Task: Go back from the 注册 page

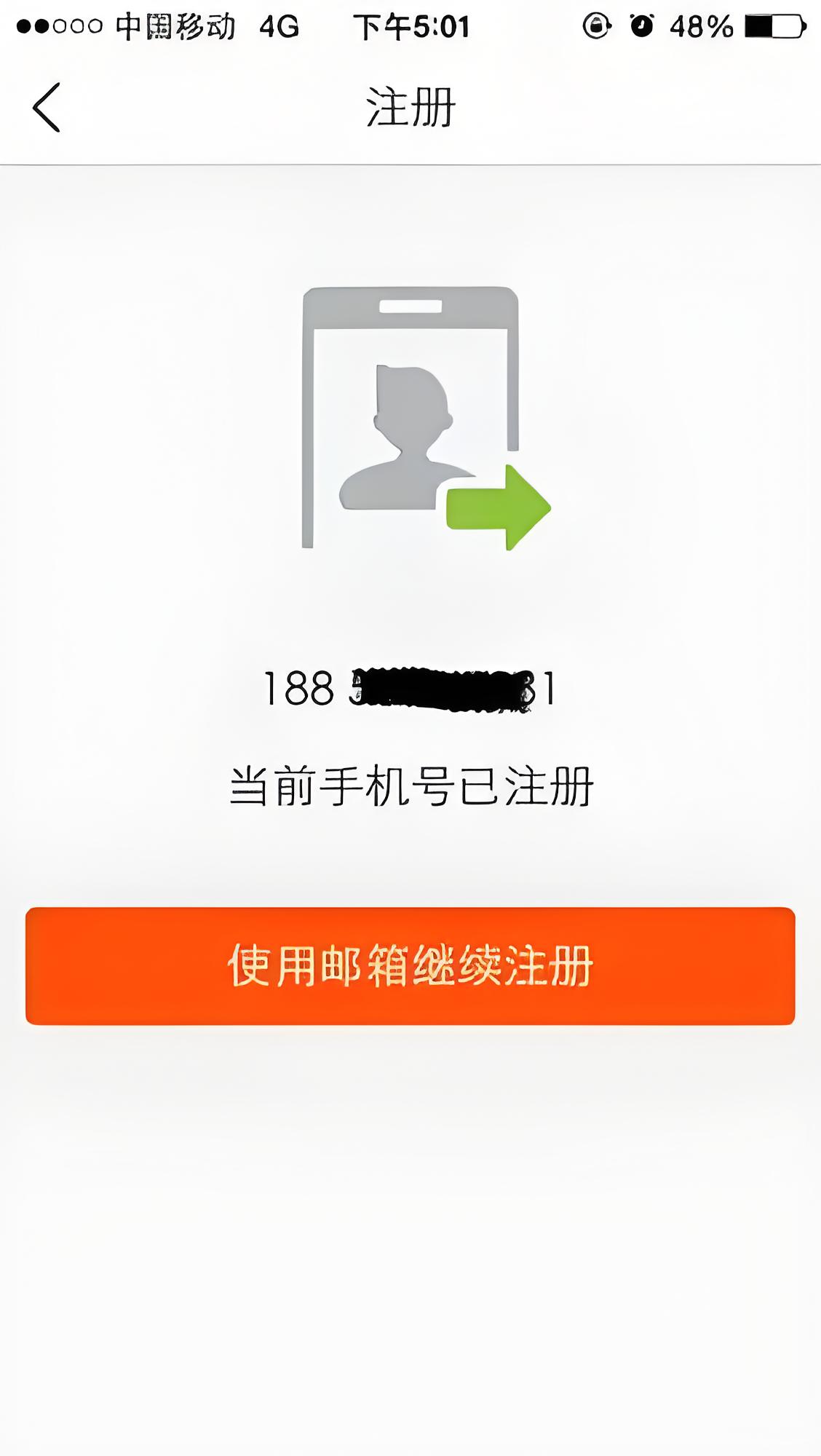Action: 47,107
